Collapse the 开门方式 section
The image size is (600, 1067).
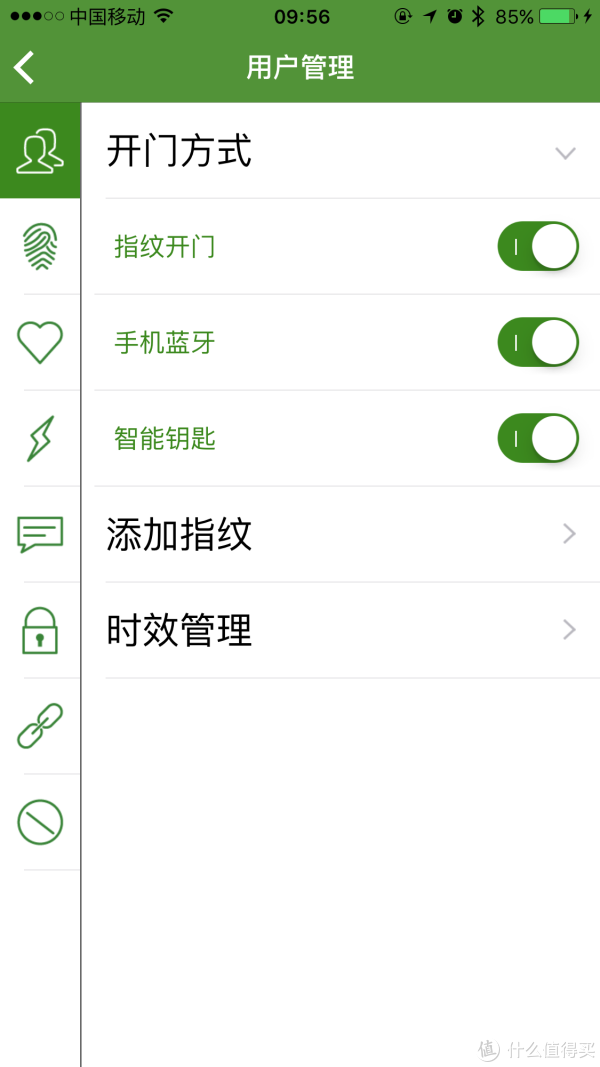(x=565, y=152)
